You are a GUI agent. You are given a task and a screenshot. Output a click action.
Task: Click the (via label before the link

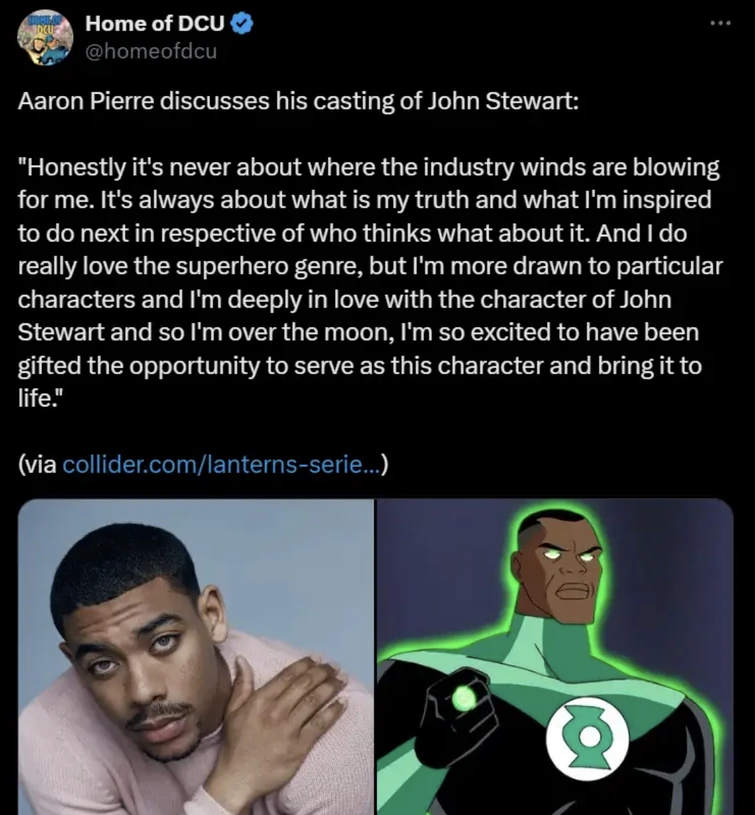(x=35, y=463)
